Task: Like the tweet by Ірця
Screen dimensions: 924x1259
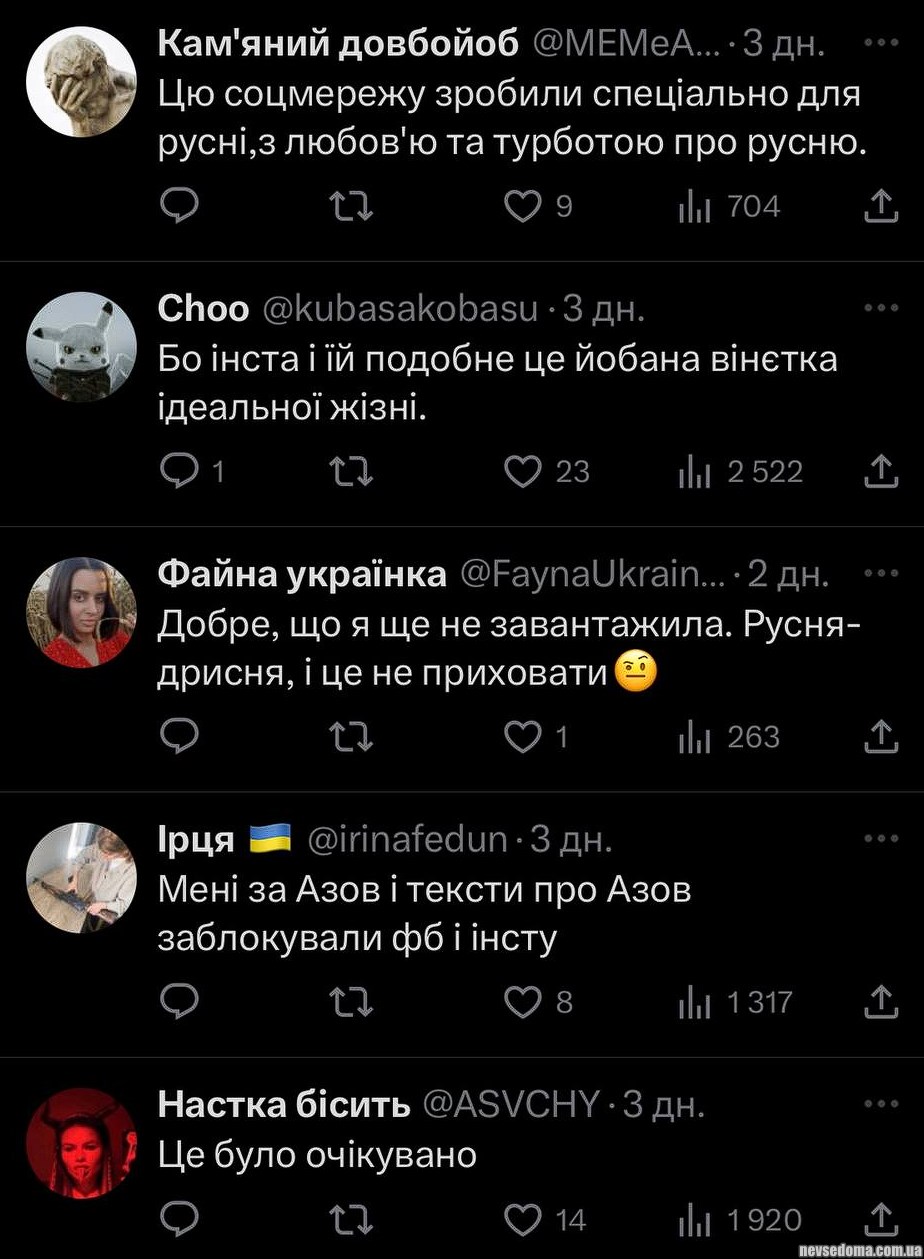Action: (x=522, y=1001)
